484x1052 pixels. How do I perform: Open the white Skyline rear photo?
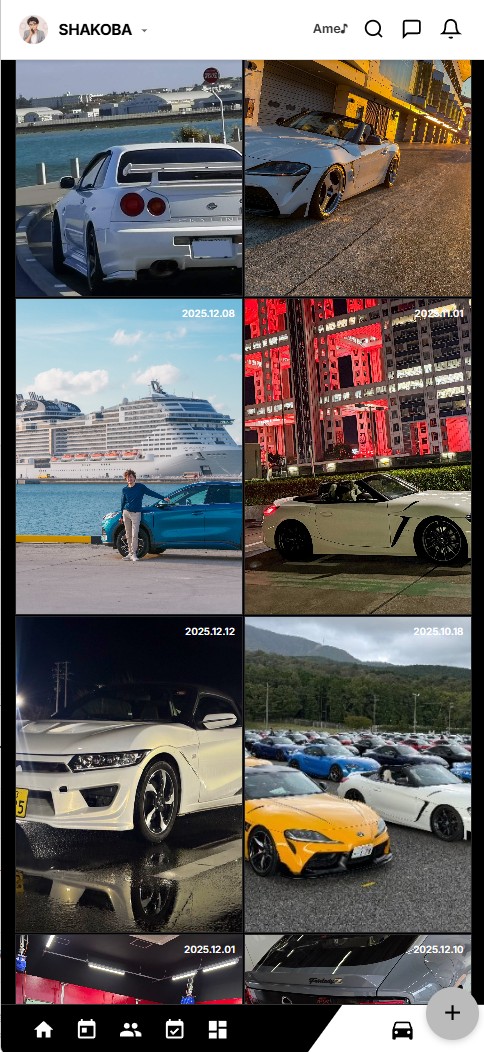129,178
